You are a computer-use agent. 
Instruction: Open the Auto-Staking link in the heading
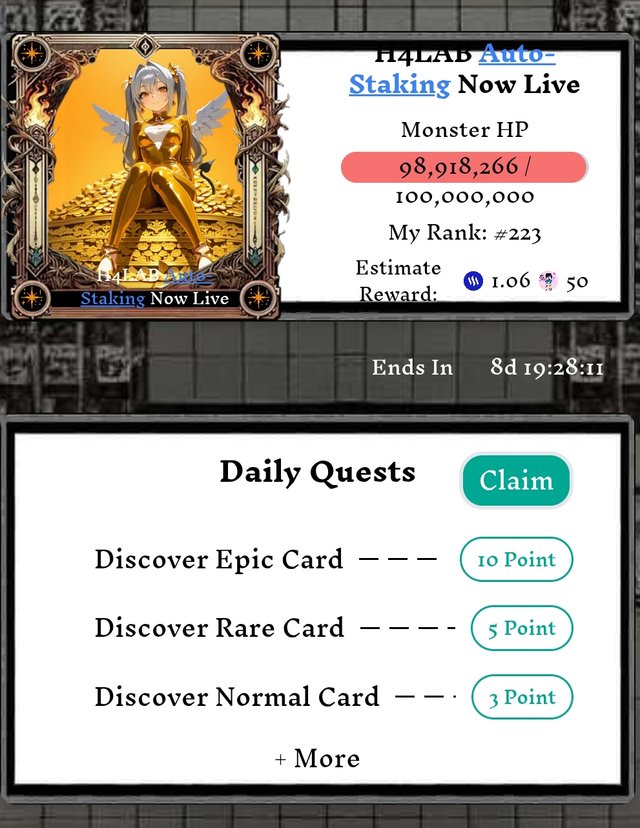[400, 84]
